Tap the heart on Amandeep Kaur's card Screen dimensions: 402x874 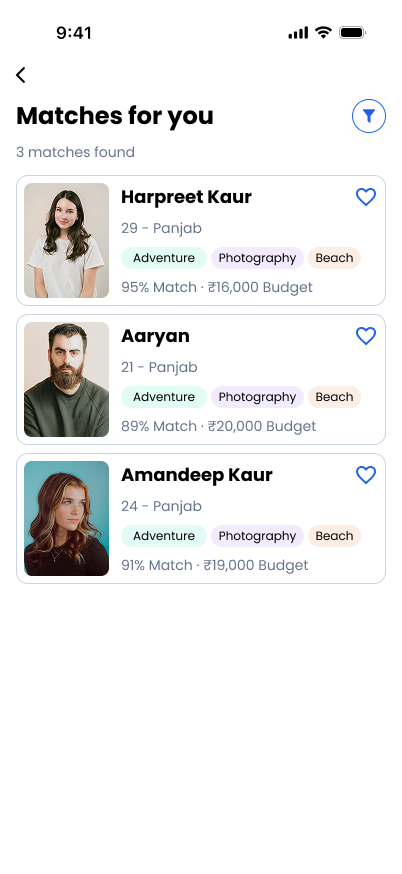pos(366,475)
